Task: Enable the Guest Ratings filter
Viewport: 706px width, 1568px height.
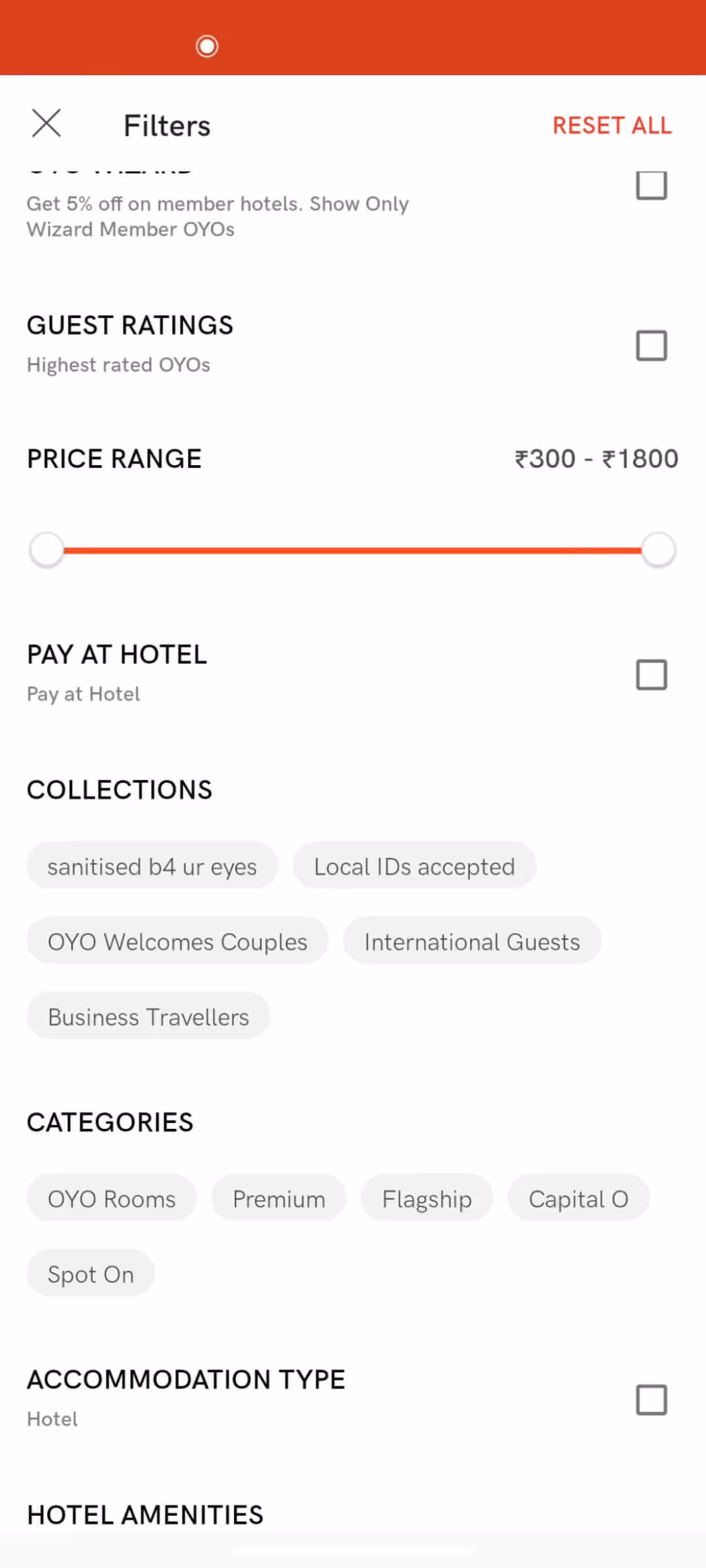Action: click(651, 346)
